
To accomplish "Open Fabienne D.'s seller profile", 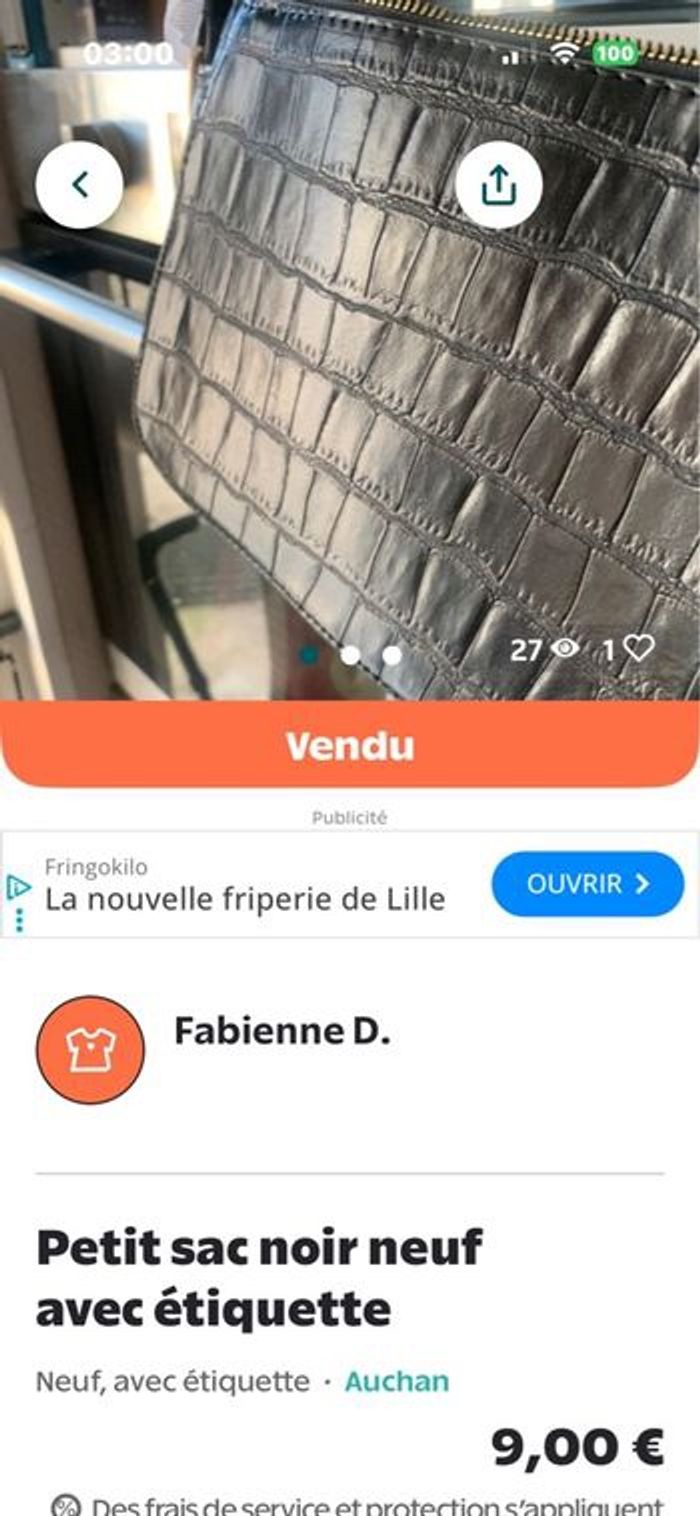I will [281, 1032].
